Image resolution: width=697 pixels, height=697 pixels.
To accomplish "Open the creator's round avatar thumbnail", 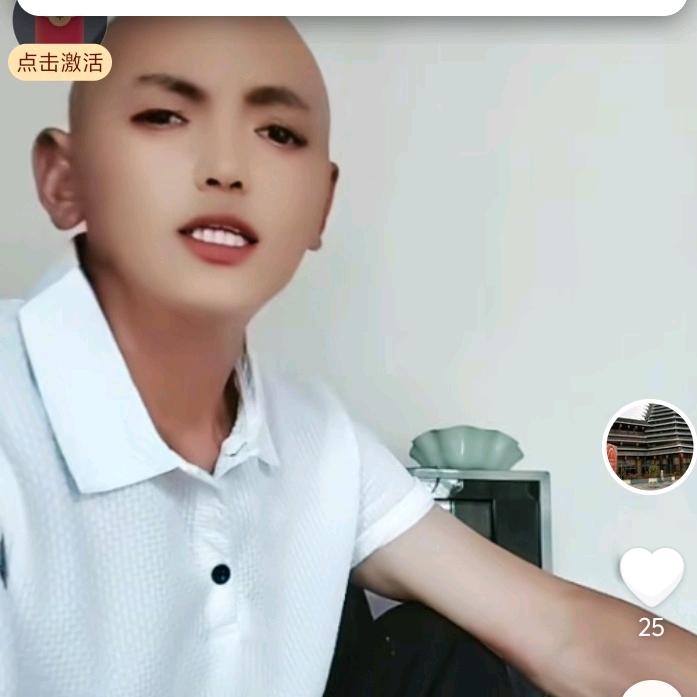I will pos(649,446).
